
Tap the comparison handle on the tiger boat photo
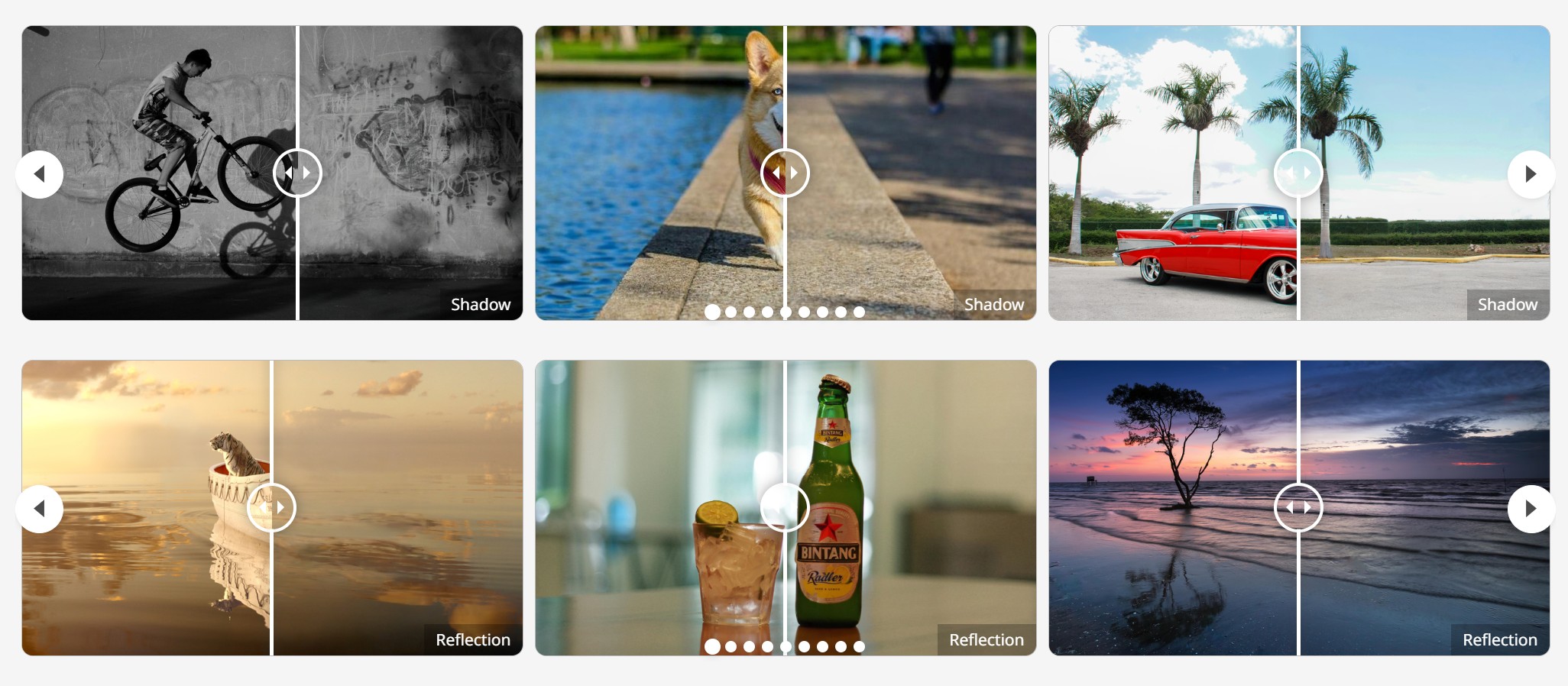click(x=271, y=507)
